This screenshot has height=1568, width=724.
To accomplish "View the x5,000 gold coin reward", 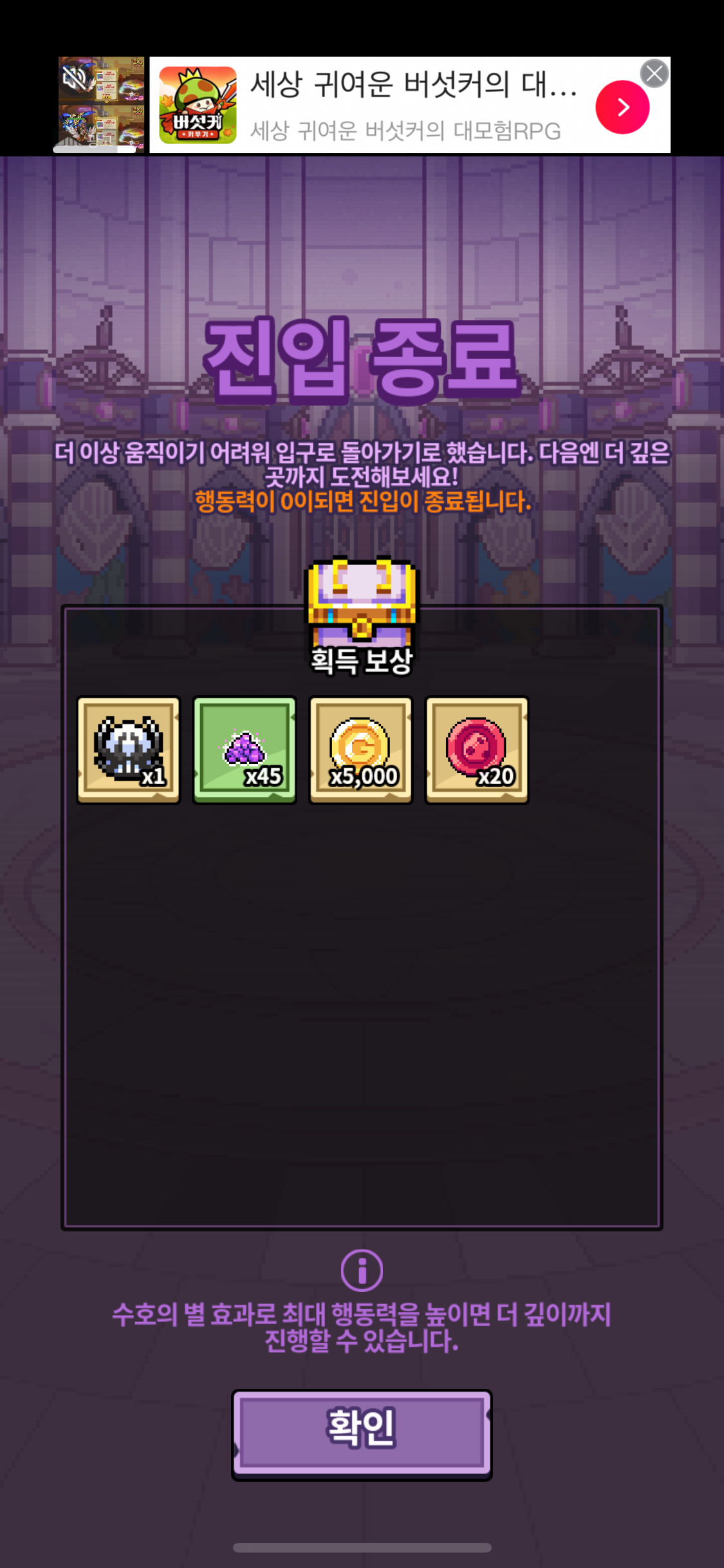I will pos(361,750).
